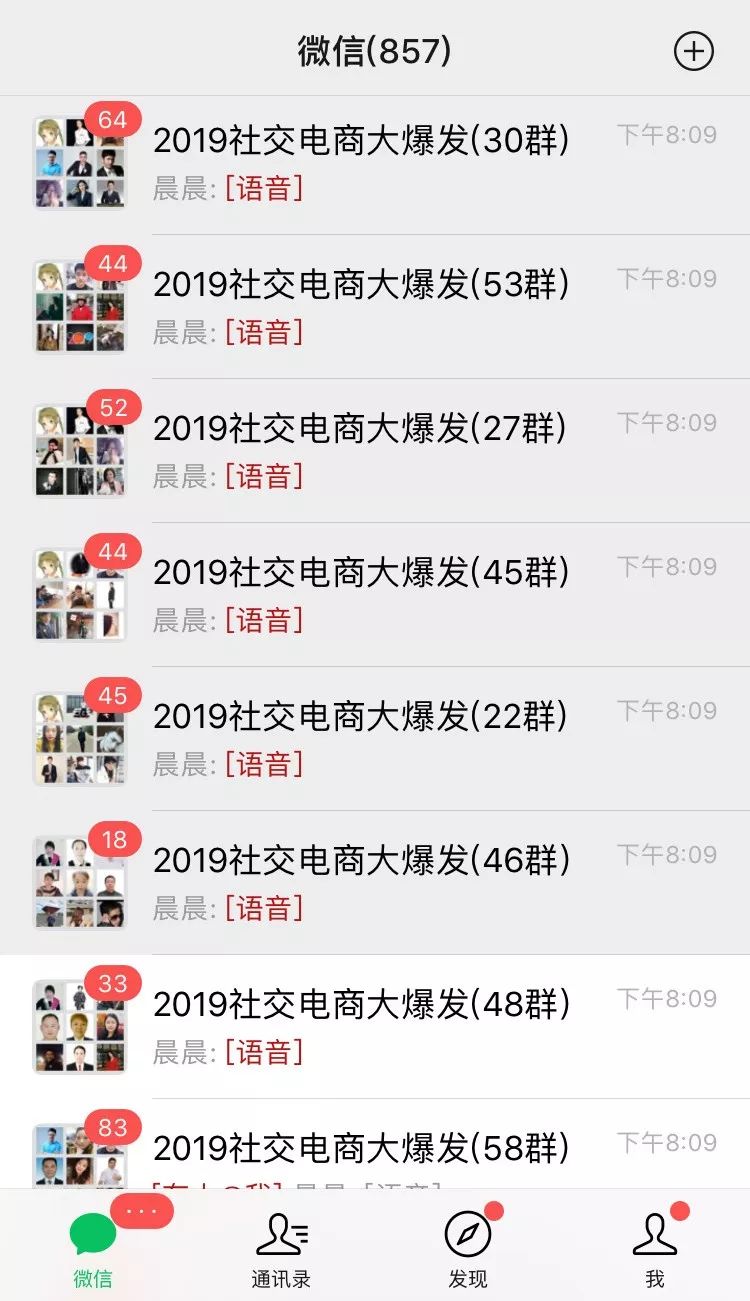Select the 2019社交电商大爆发(46群) group
750x1301 pixels.
pos(375,883)
